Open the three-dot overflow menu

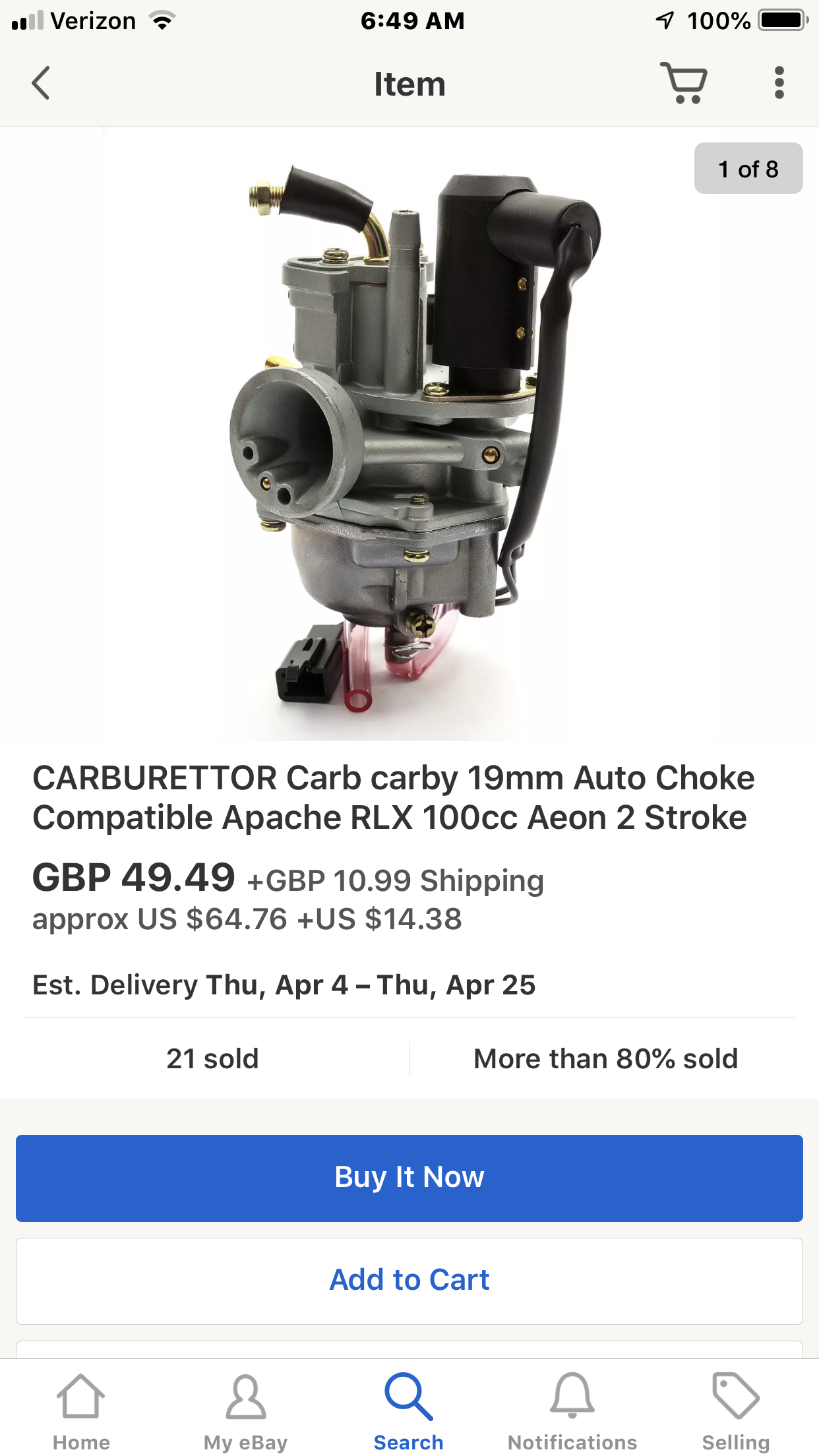pos(779,83)
